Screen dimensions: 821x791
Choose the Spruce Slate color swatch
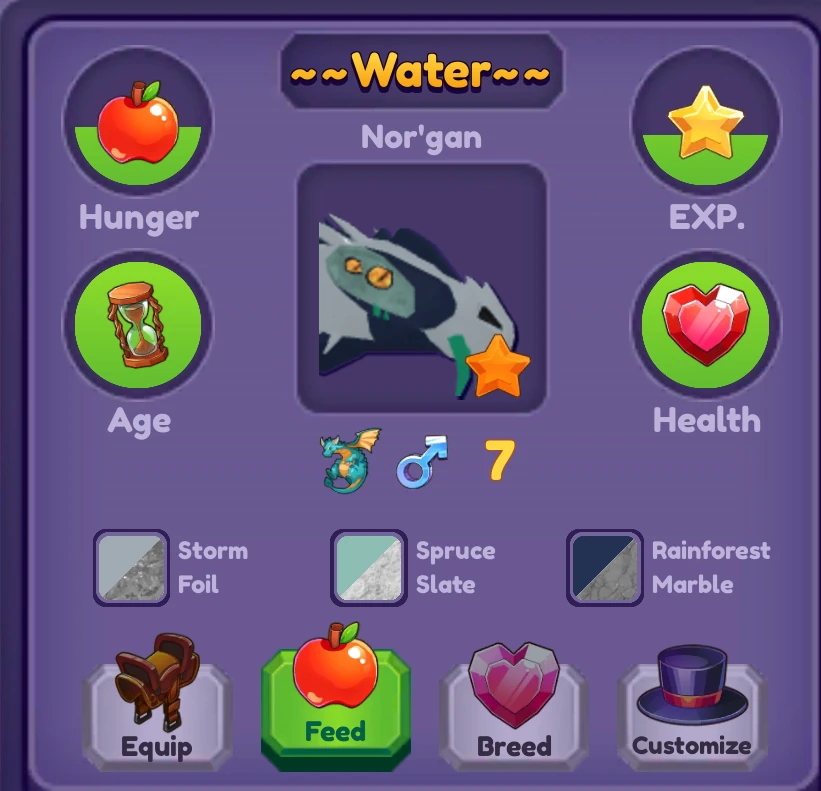[x=368, y=567]
